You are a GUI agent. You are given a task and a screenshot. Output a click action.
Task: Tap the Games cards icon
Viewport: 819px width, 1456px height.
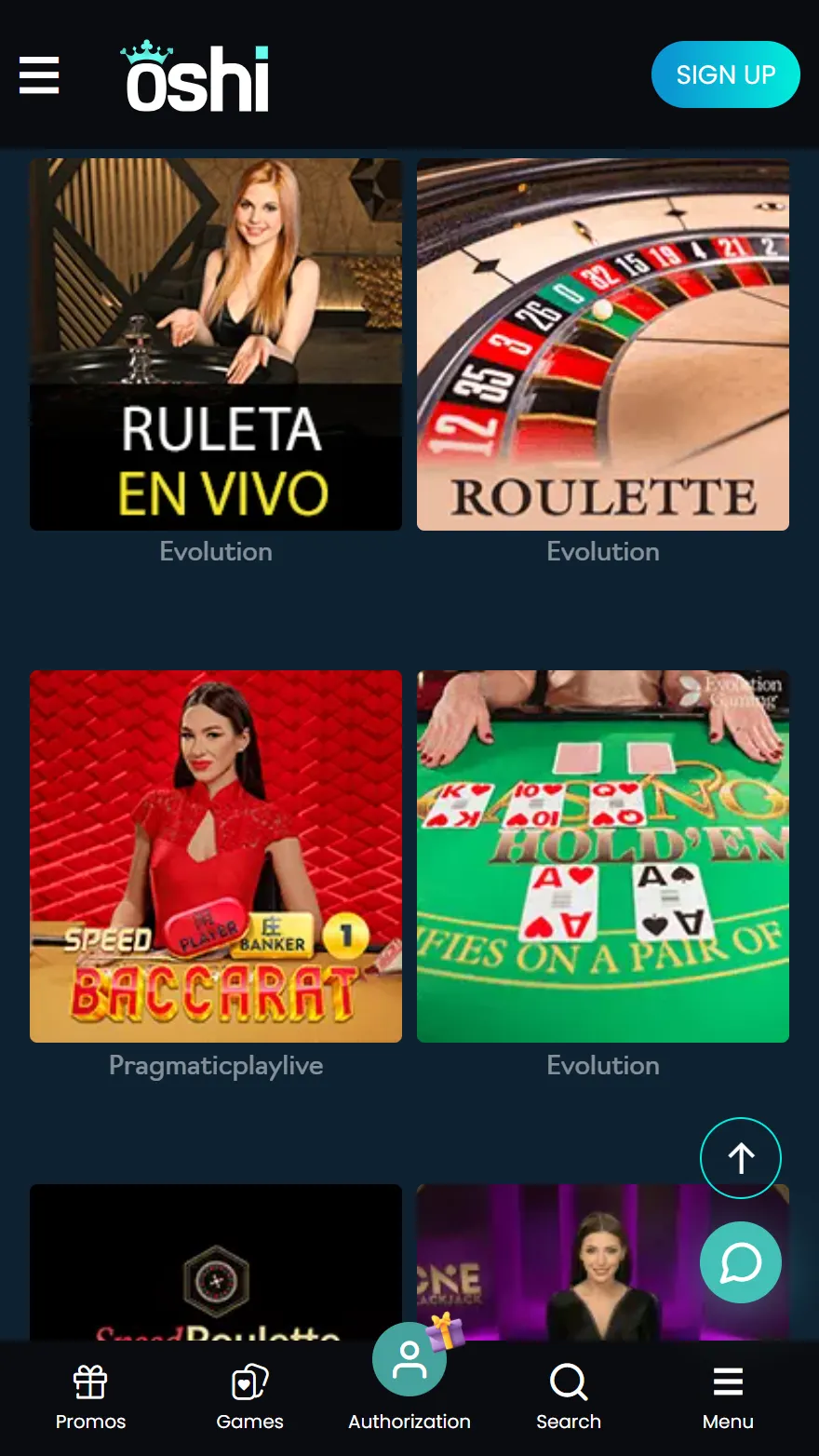249,1382
